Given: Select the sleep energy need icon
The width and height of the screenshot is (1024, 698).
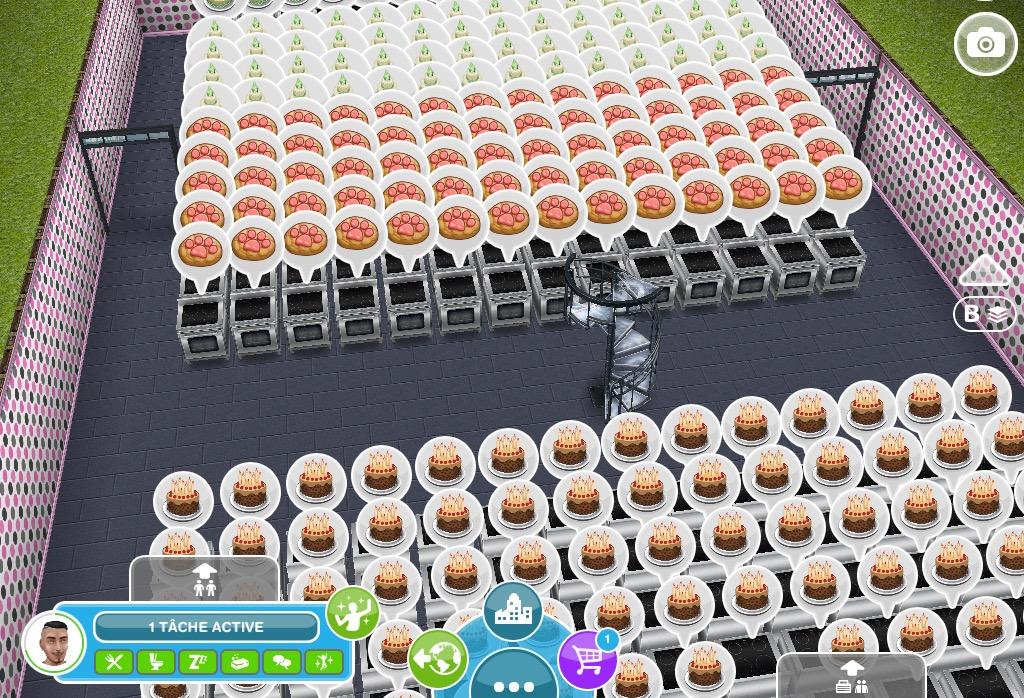Looking at the screenshot, I should [x=197, y=662].
